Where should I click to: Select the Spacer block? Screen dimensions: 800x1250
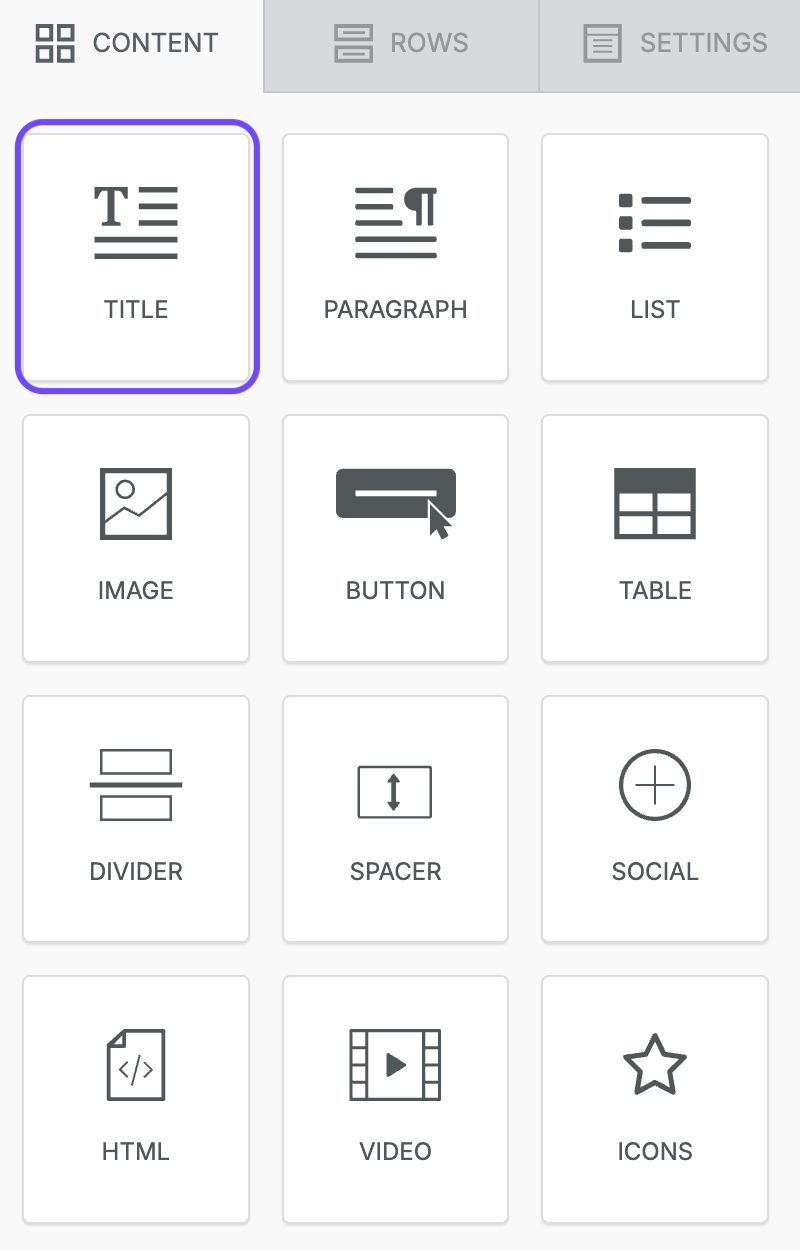[396, 818]
